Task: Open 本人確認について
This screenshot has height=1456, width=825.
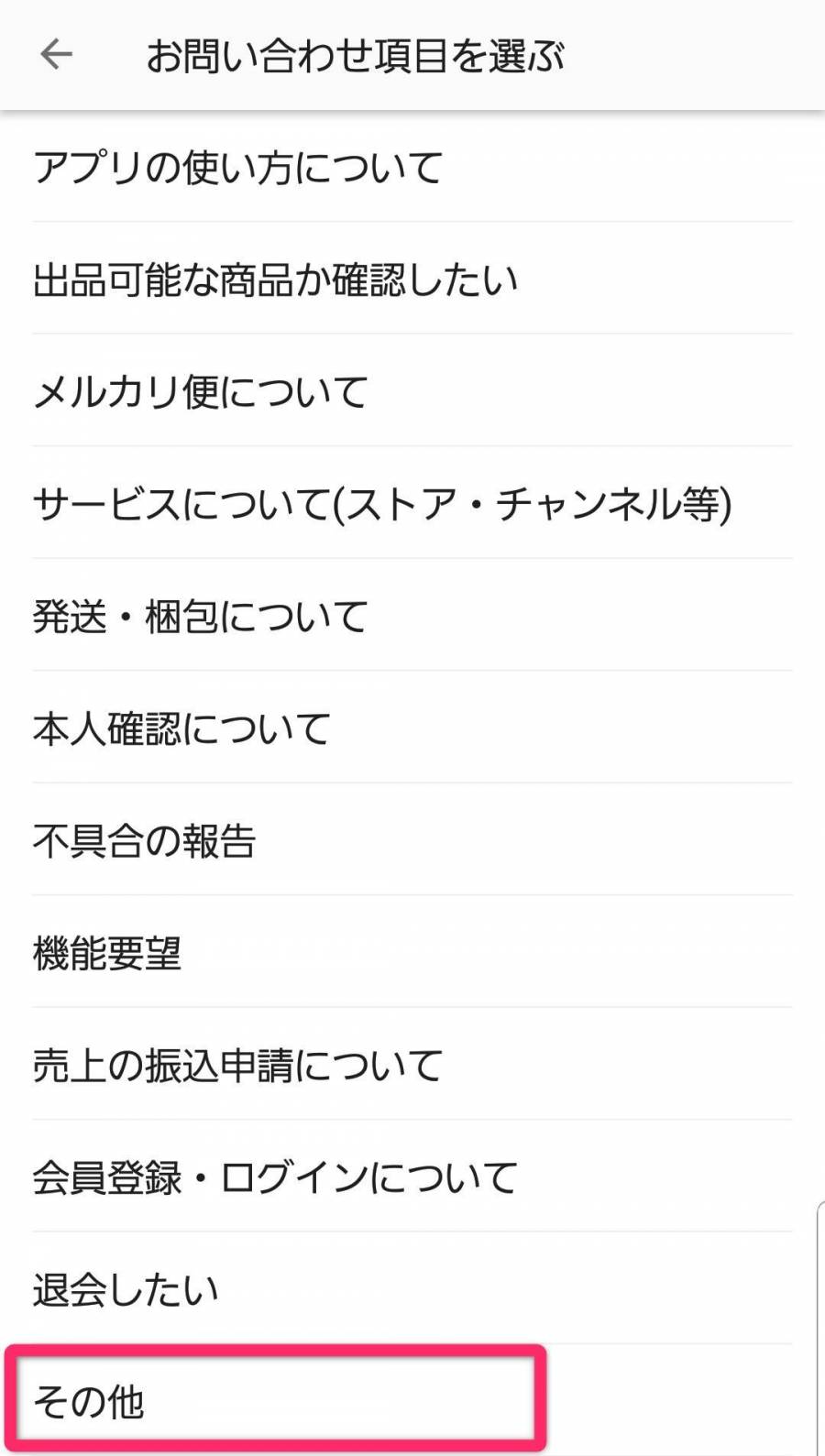Action: [181, 729]
